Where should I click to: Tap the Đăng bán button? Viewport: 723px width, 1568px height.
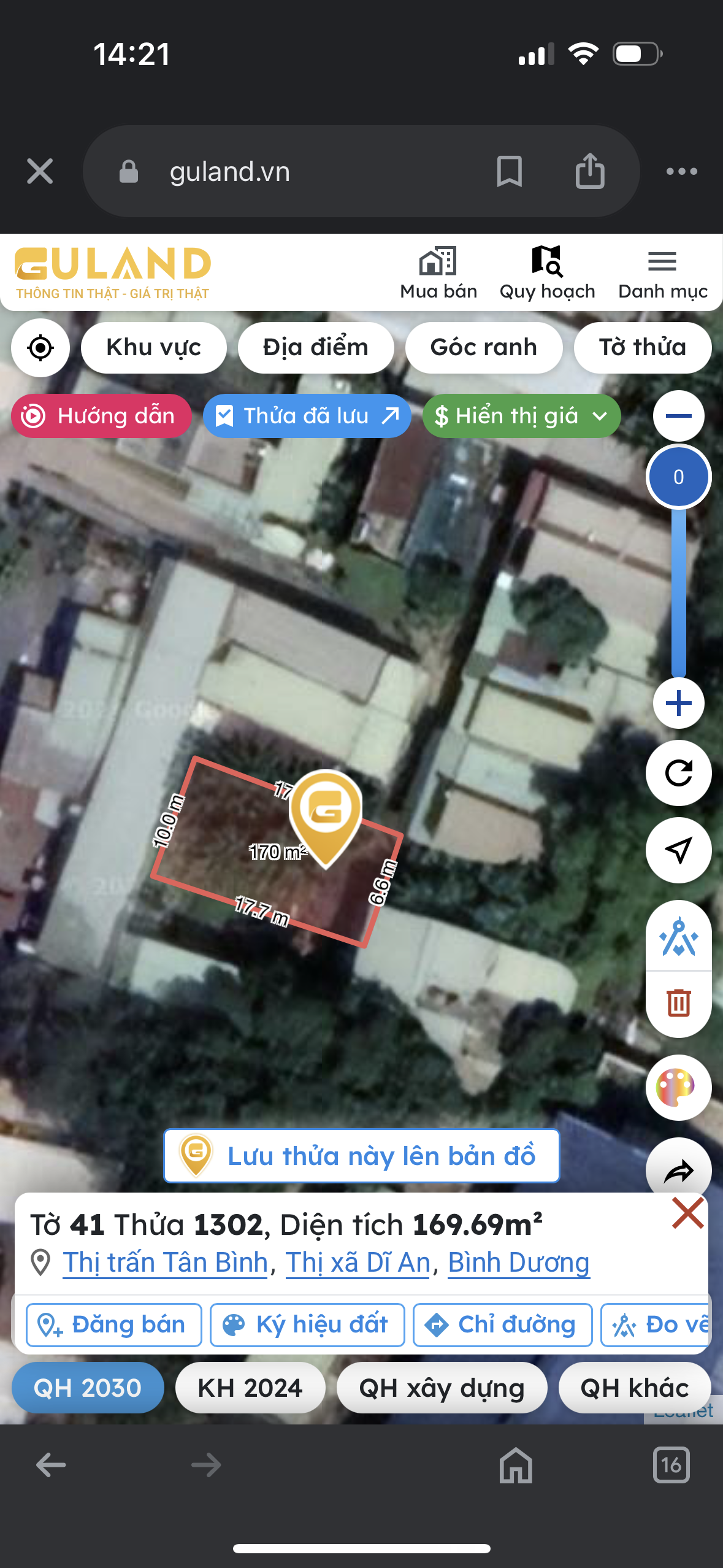tap(114, 1324)
